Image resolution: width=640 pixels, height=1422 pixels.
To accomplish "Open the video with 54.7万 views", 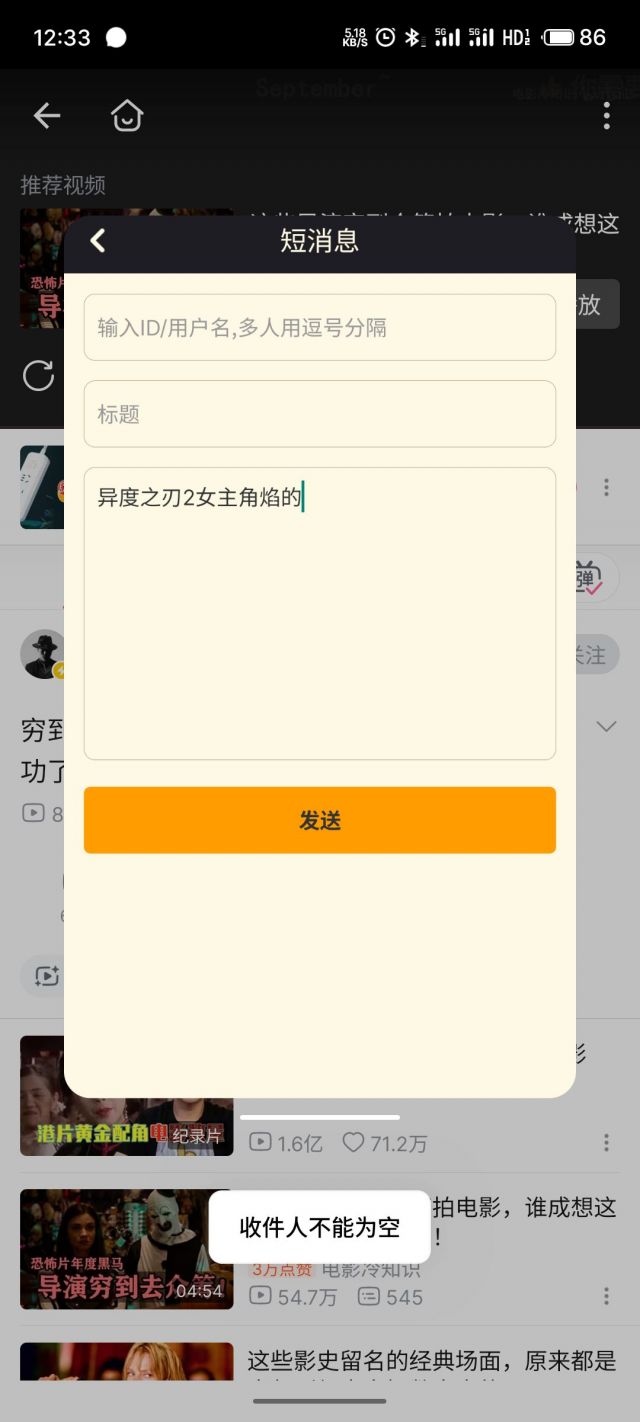I will [x=126, y=1249].
